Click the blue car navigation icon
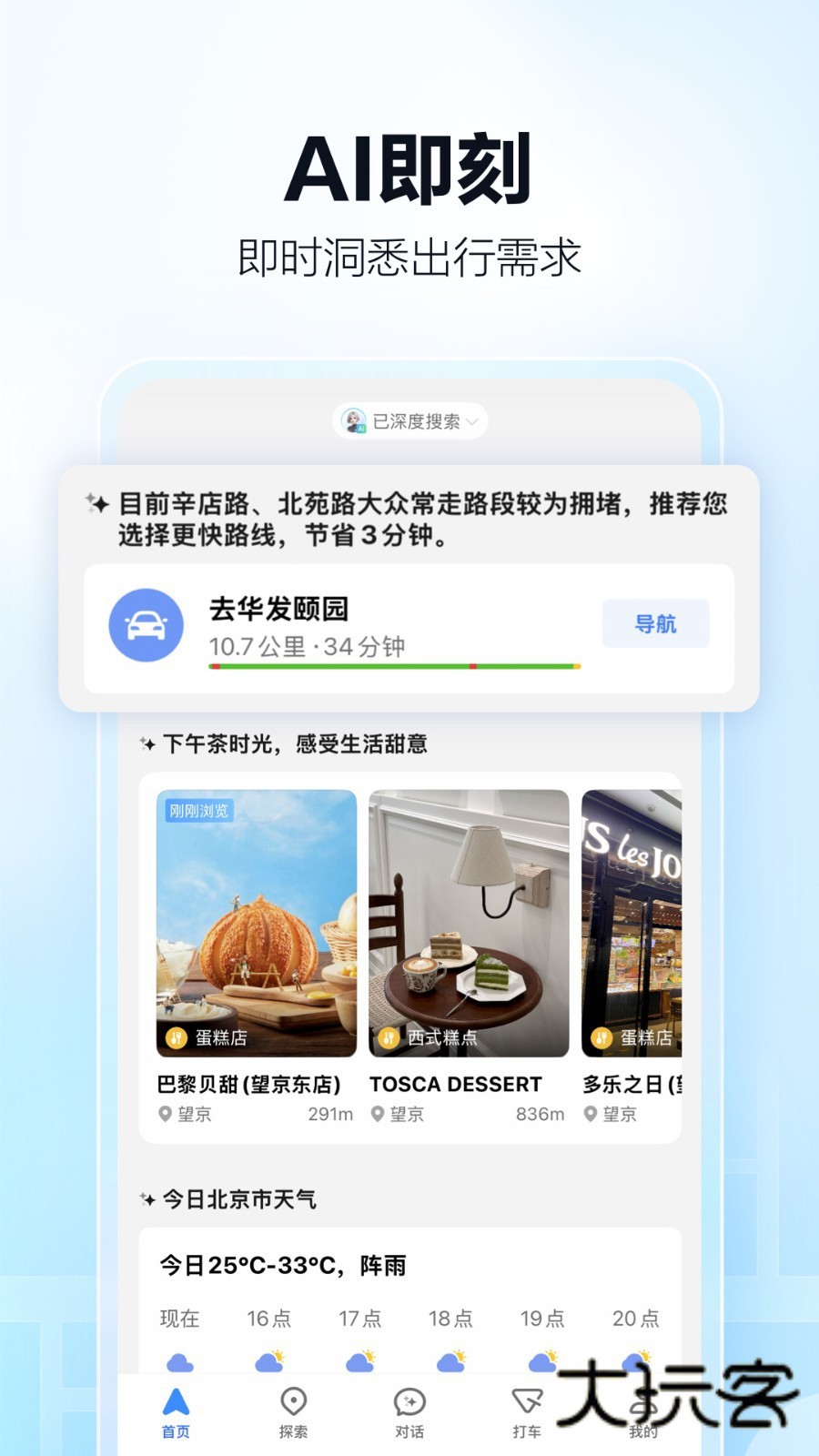This screenshot has width=819, height=1456. (x=148, y=623)
